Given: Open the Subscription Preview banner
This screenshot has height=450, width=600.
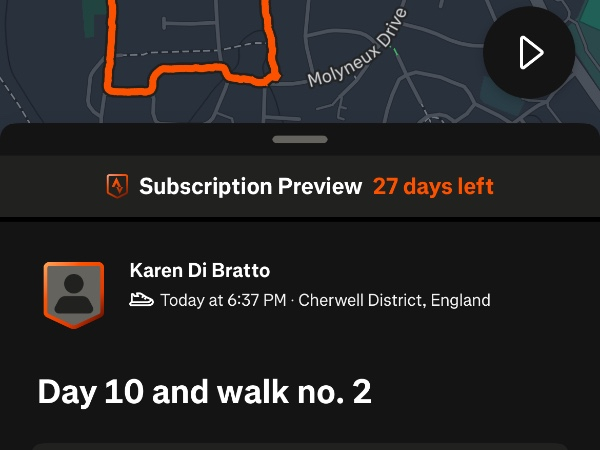Looking at the screenshot, I should [x=300, y=186].
